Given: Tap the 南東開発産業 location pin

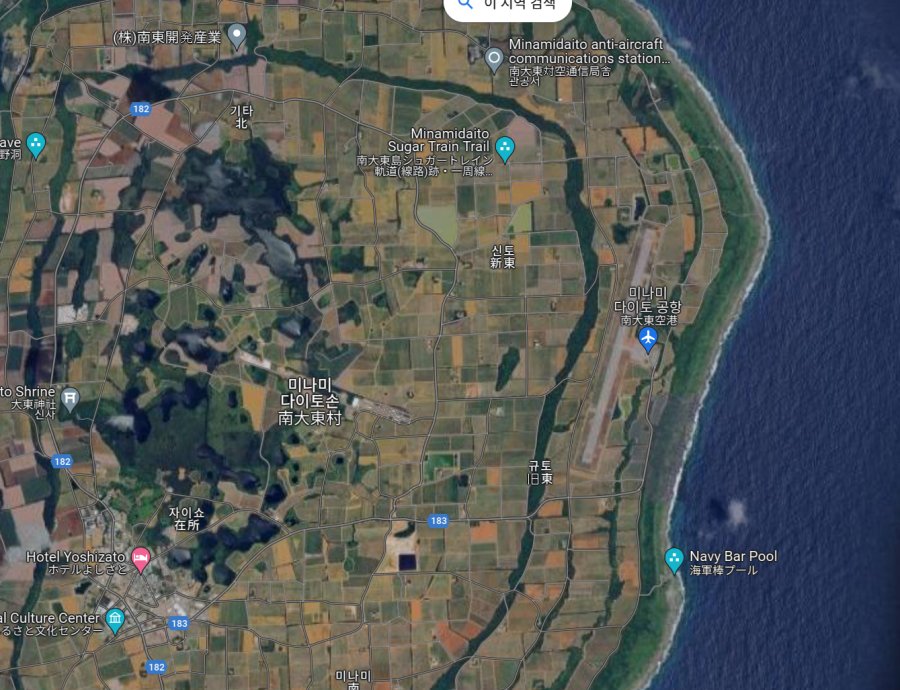Looking at the screenshot, I should [237, 36].
